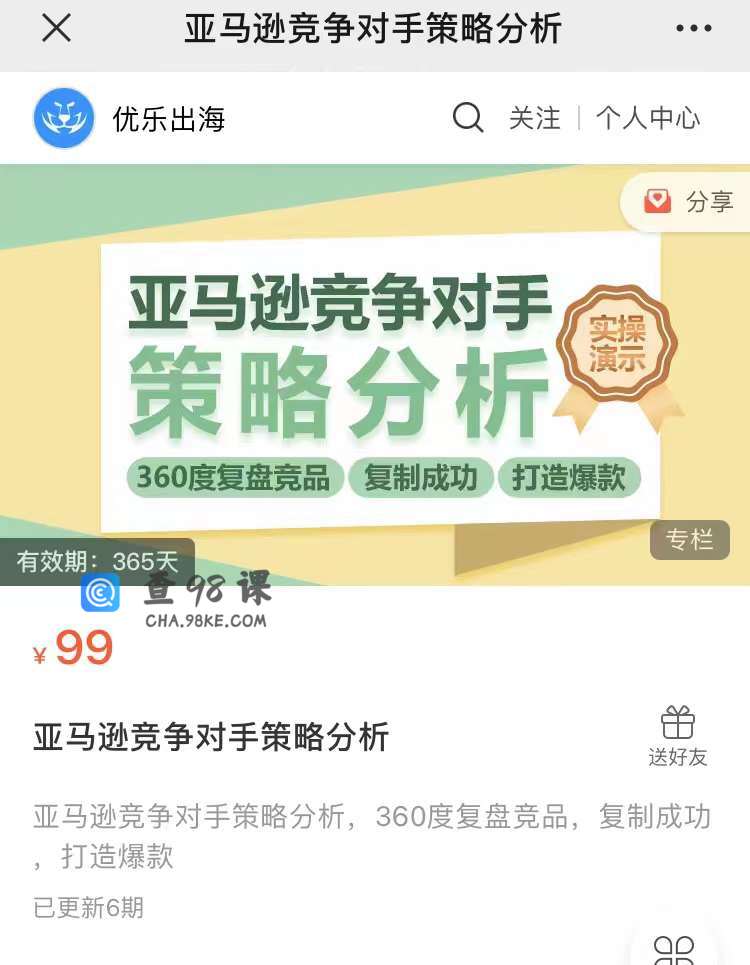Close the page with the X icon

click(x=56, y=29)
